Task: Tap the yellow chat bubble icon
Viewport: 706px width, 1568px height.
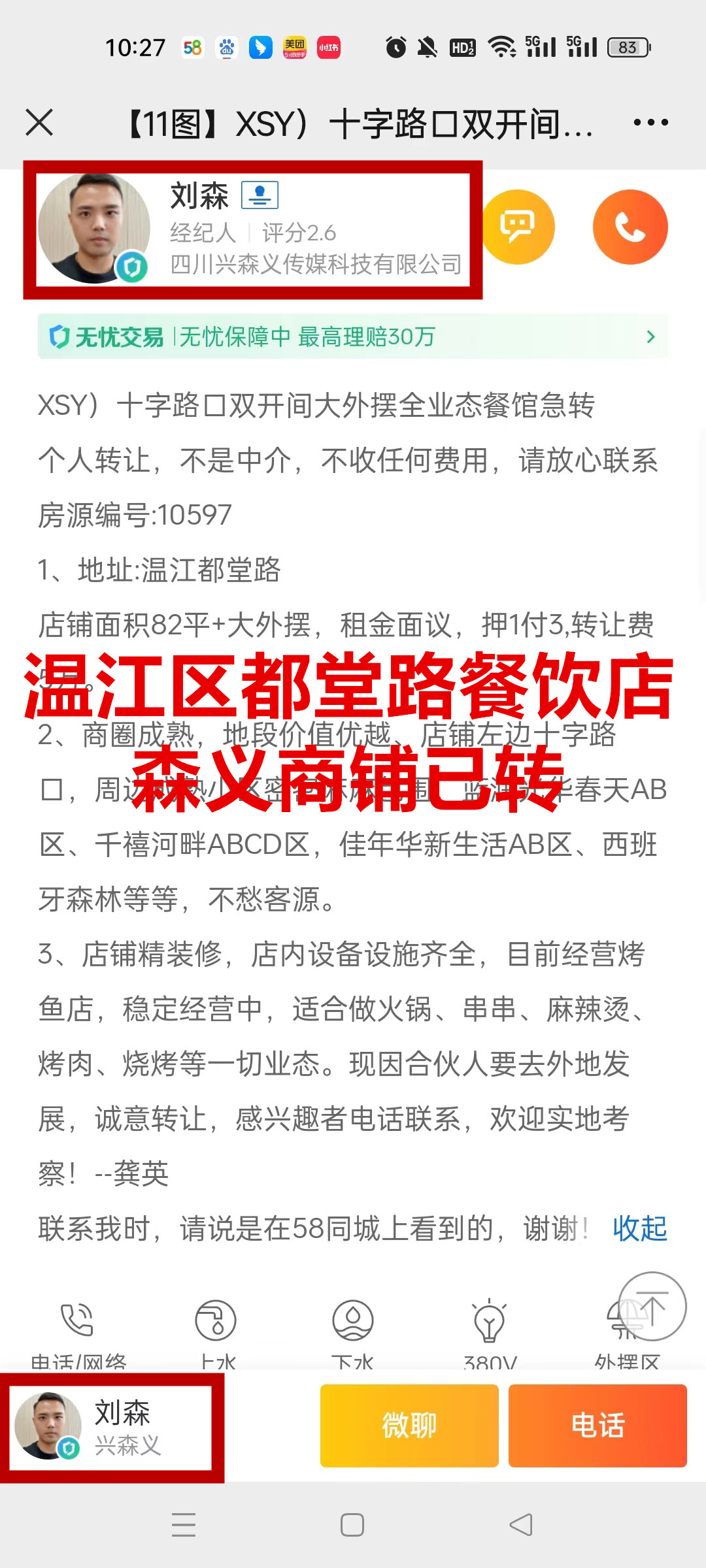Action: point(518,227)
